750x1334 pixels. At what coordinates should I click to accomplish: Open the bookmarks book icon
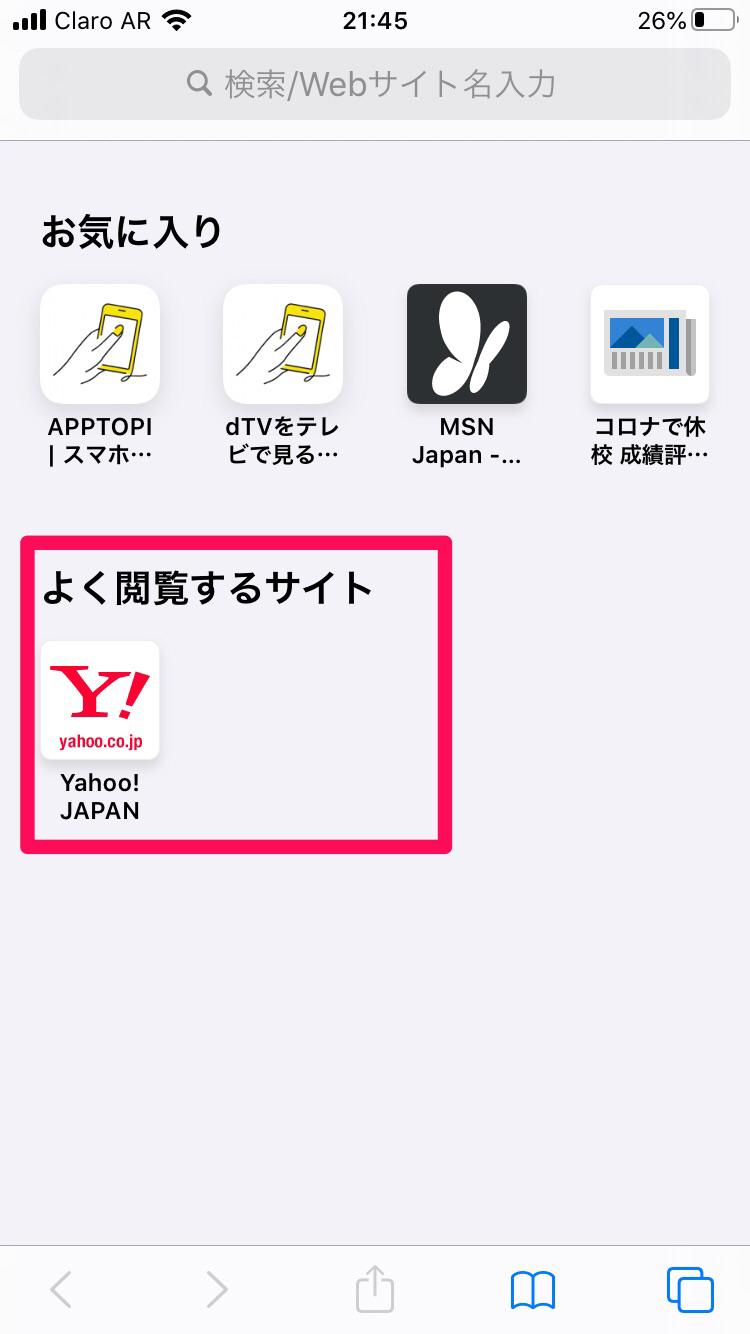coord(532,1290)
